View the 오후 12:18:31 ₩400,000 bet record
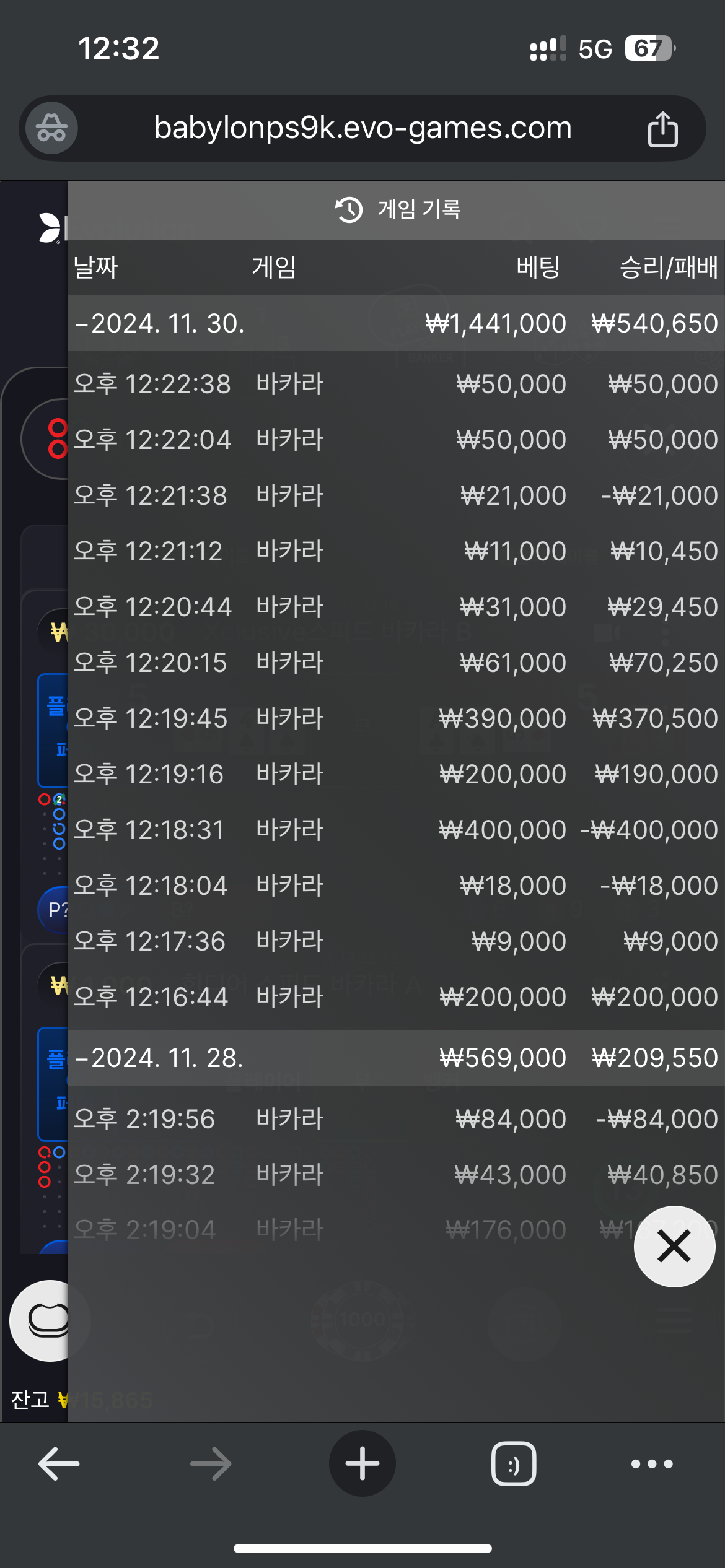The width and height of the screenshot is (725, 1568). click(395, 830)
